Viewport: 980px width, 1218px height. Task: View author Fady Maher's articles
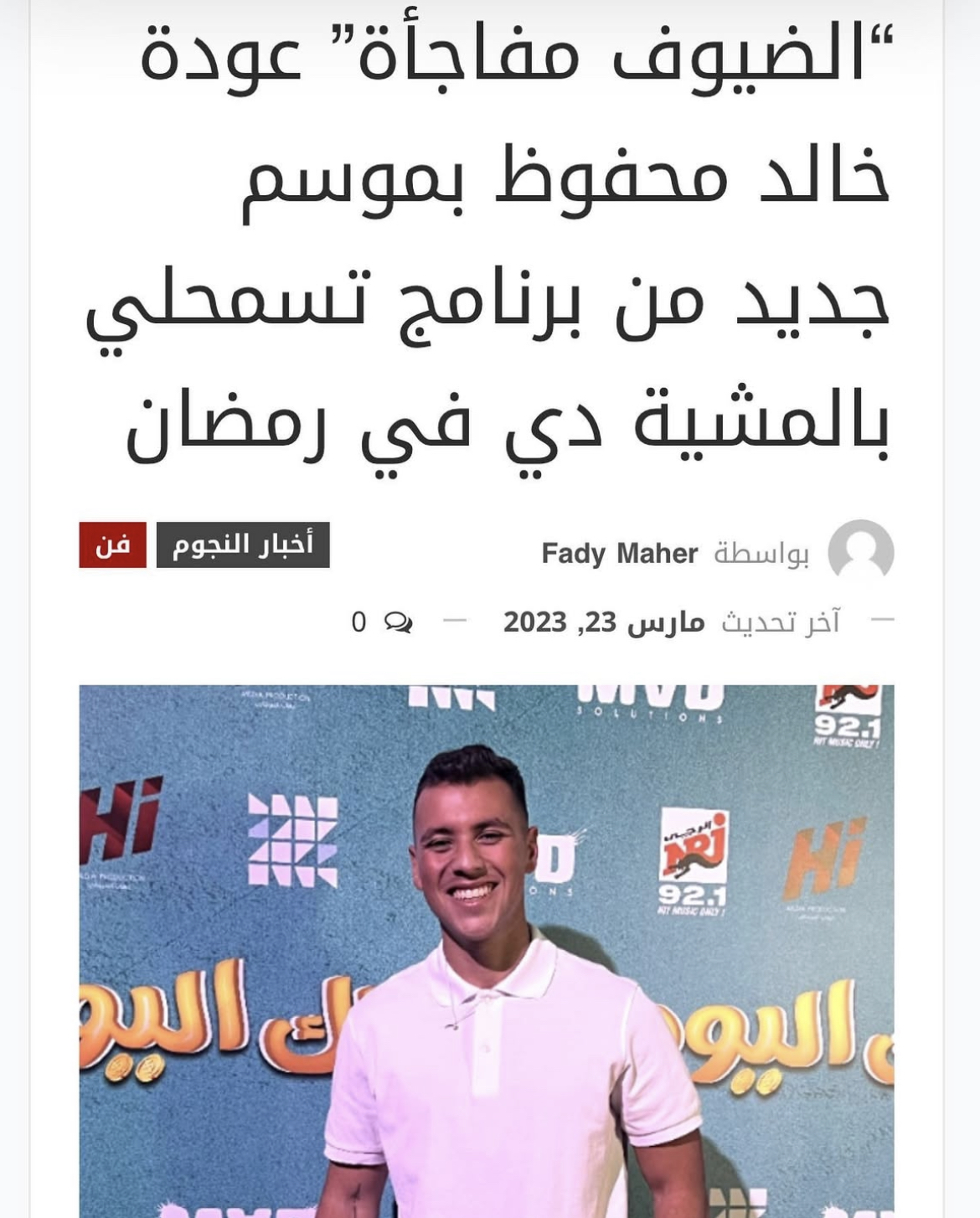click(x=619, y=554)
